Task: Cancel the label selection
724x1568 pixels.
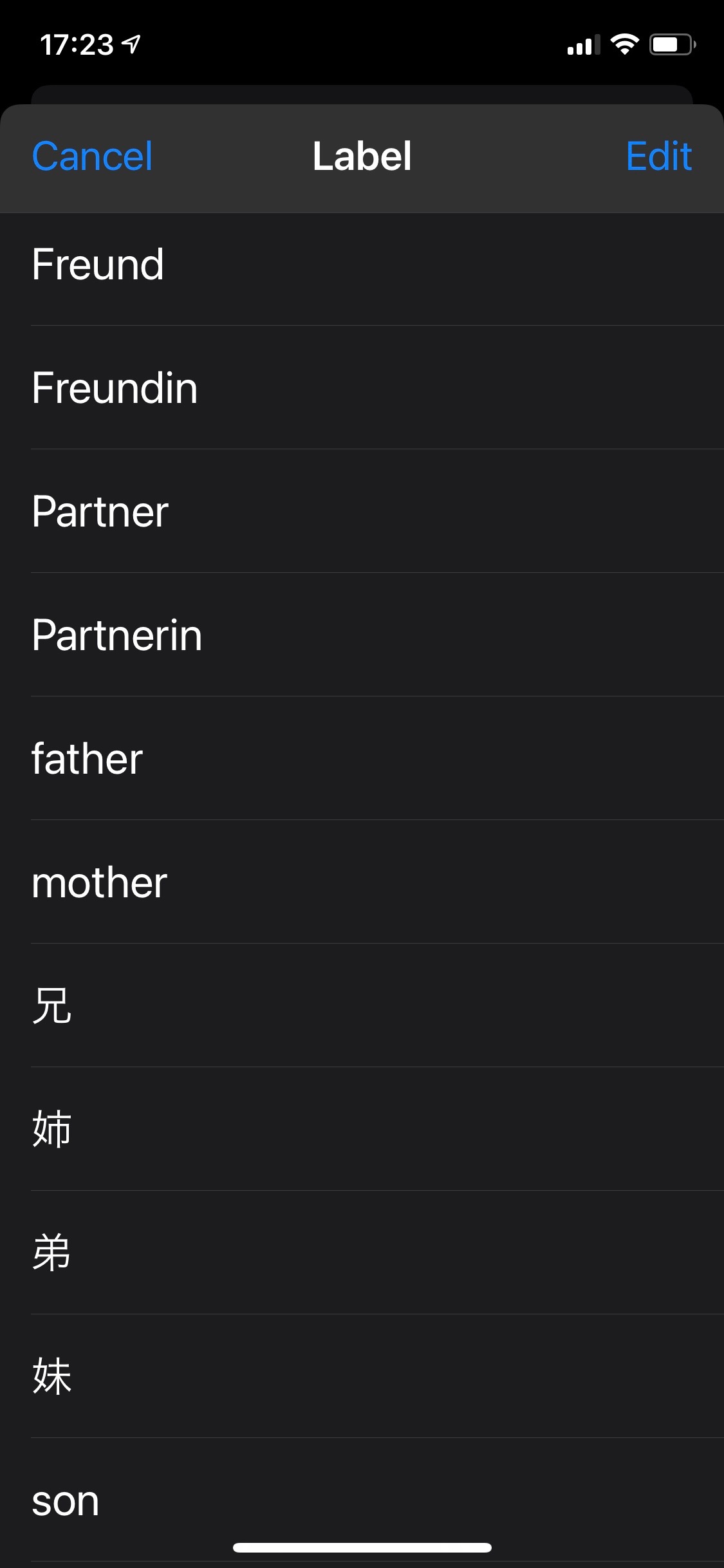Action: click(93, 156)
